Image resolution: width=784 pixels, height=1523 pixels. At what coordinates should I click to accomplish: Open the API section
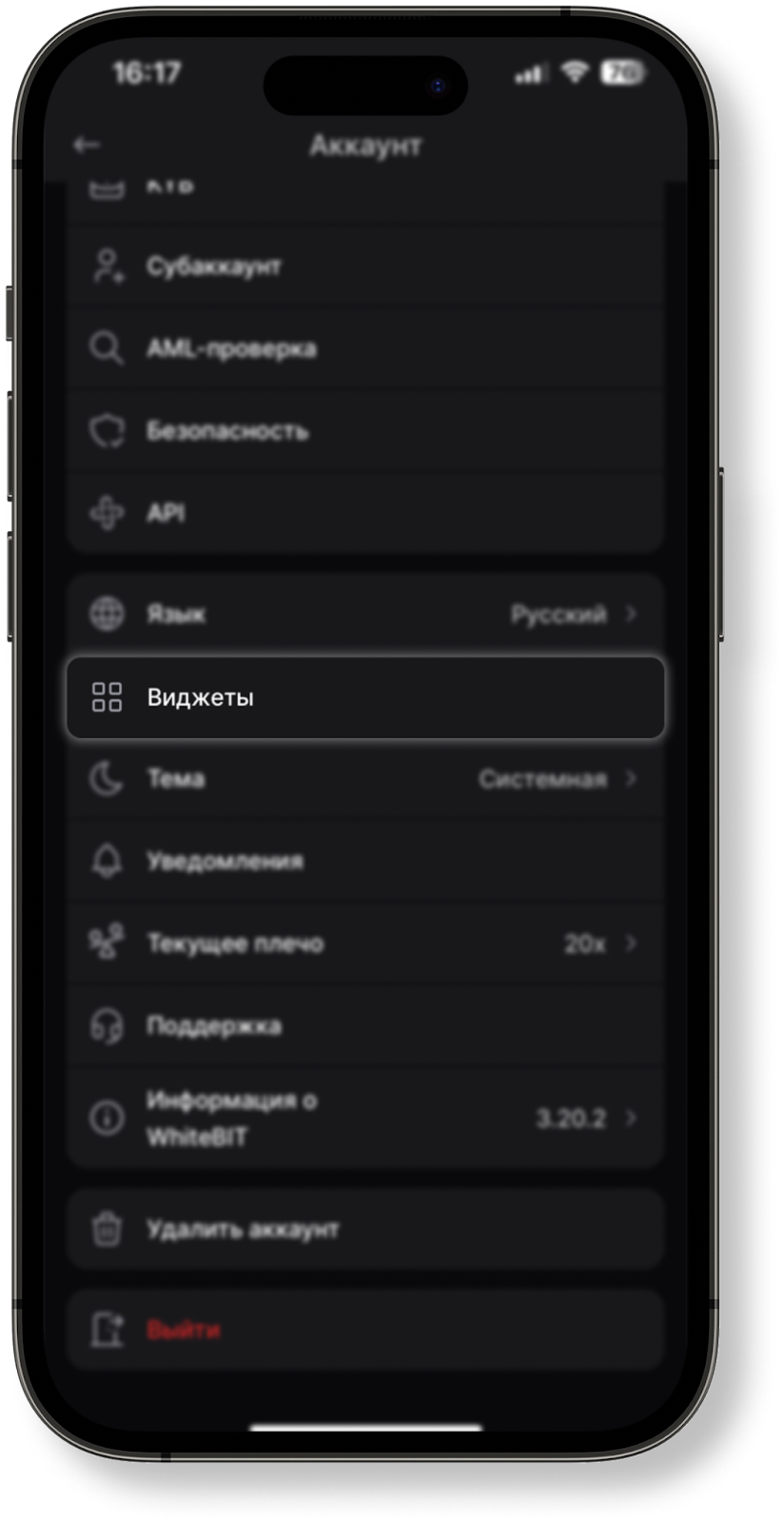pos(365,513)
